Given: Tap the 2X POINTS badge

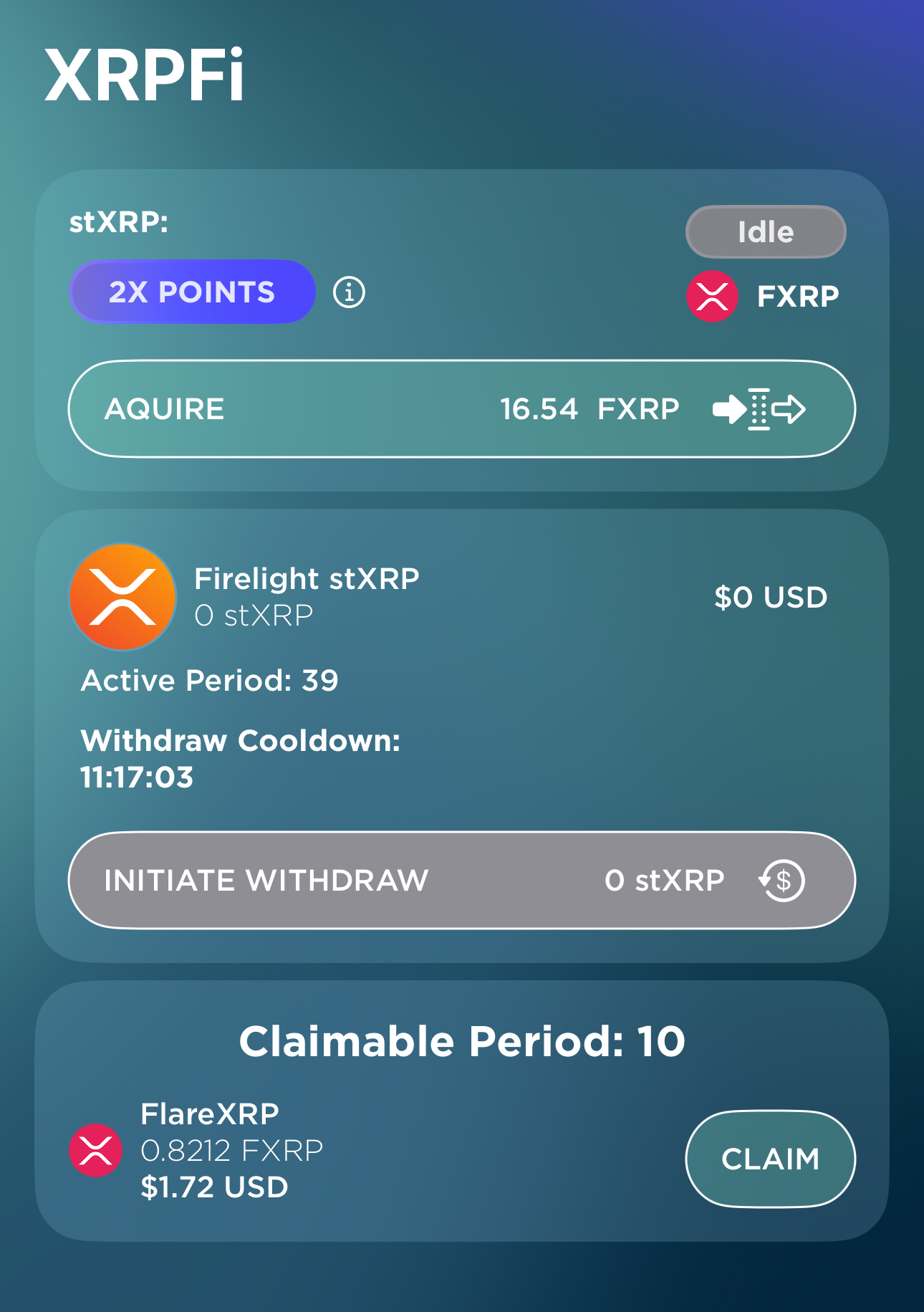Looking at the screenshot, I should (x=192, y=292).
